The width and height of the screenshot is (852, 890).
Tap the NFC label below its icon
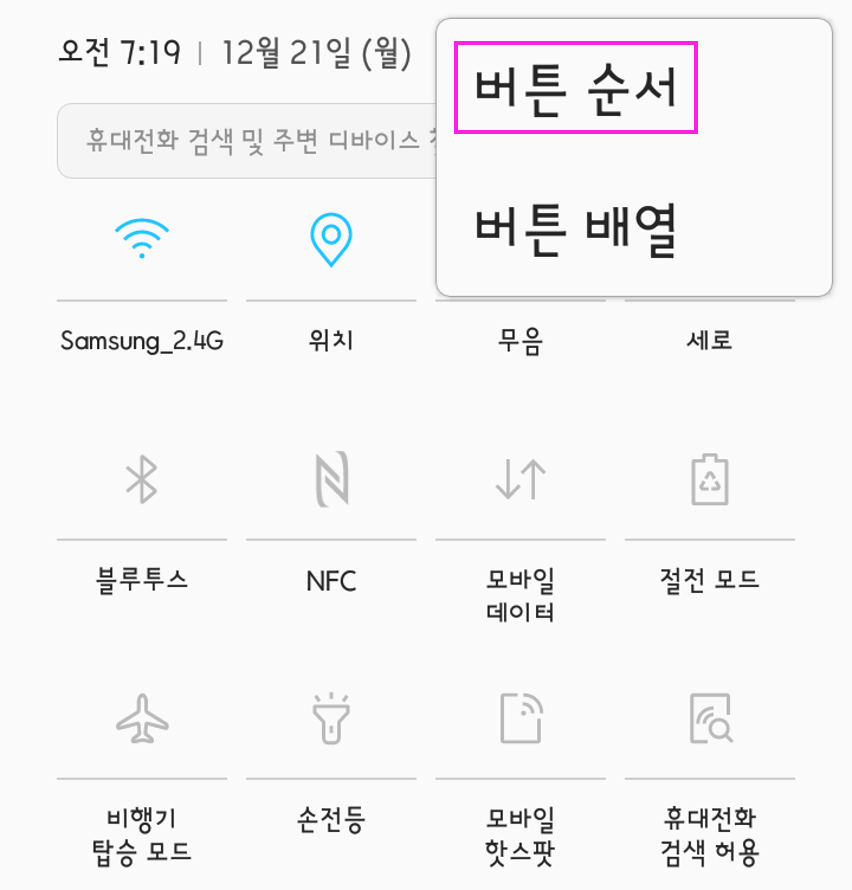(x=331, y=581)
